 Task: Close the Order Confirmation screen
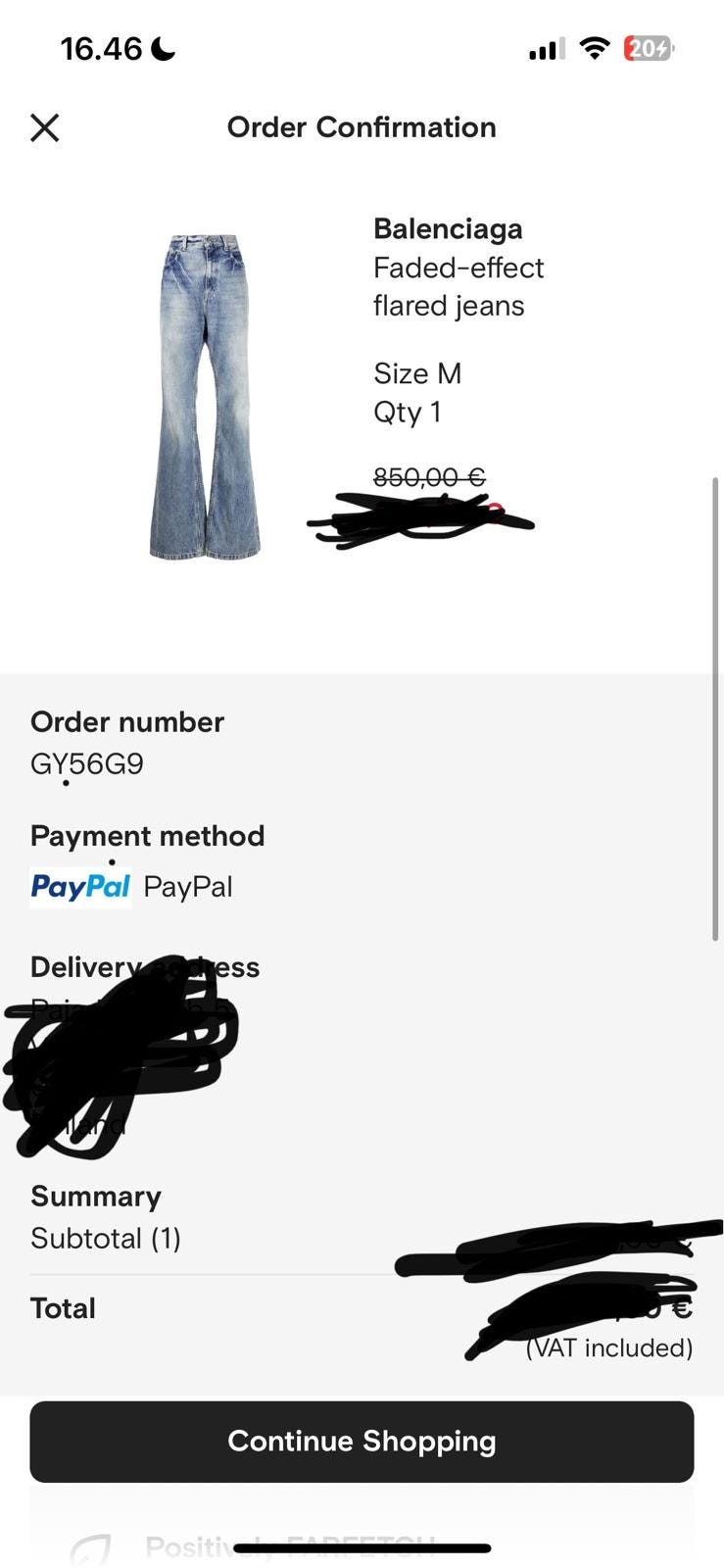click(x=45, y=127)
